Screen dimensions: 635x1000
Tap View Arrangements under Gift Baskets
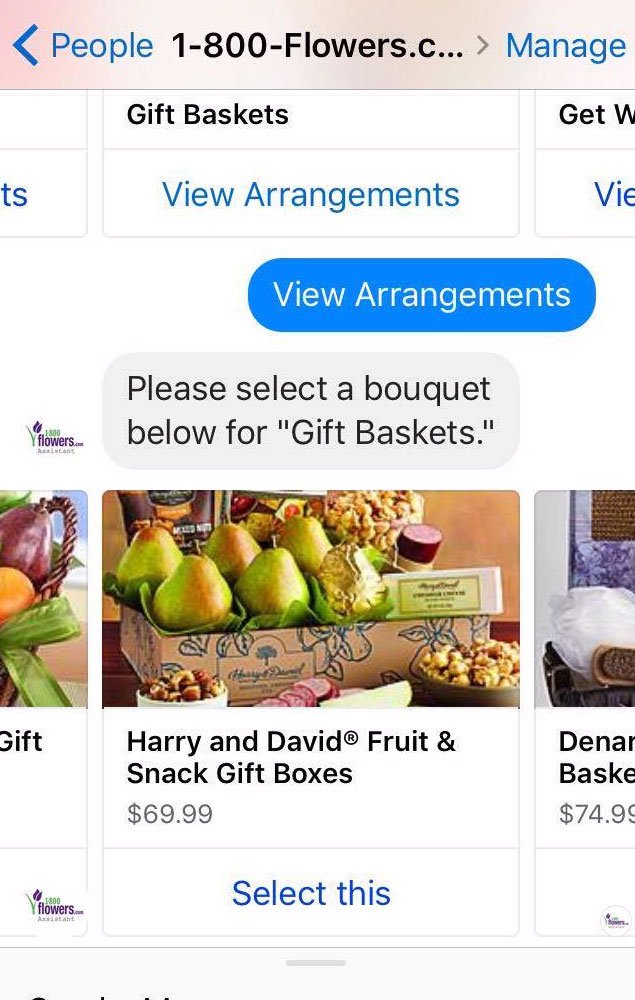tap(310, 194)
